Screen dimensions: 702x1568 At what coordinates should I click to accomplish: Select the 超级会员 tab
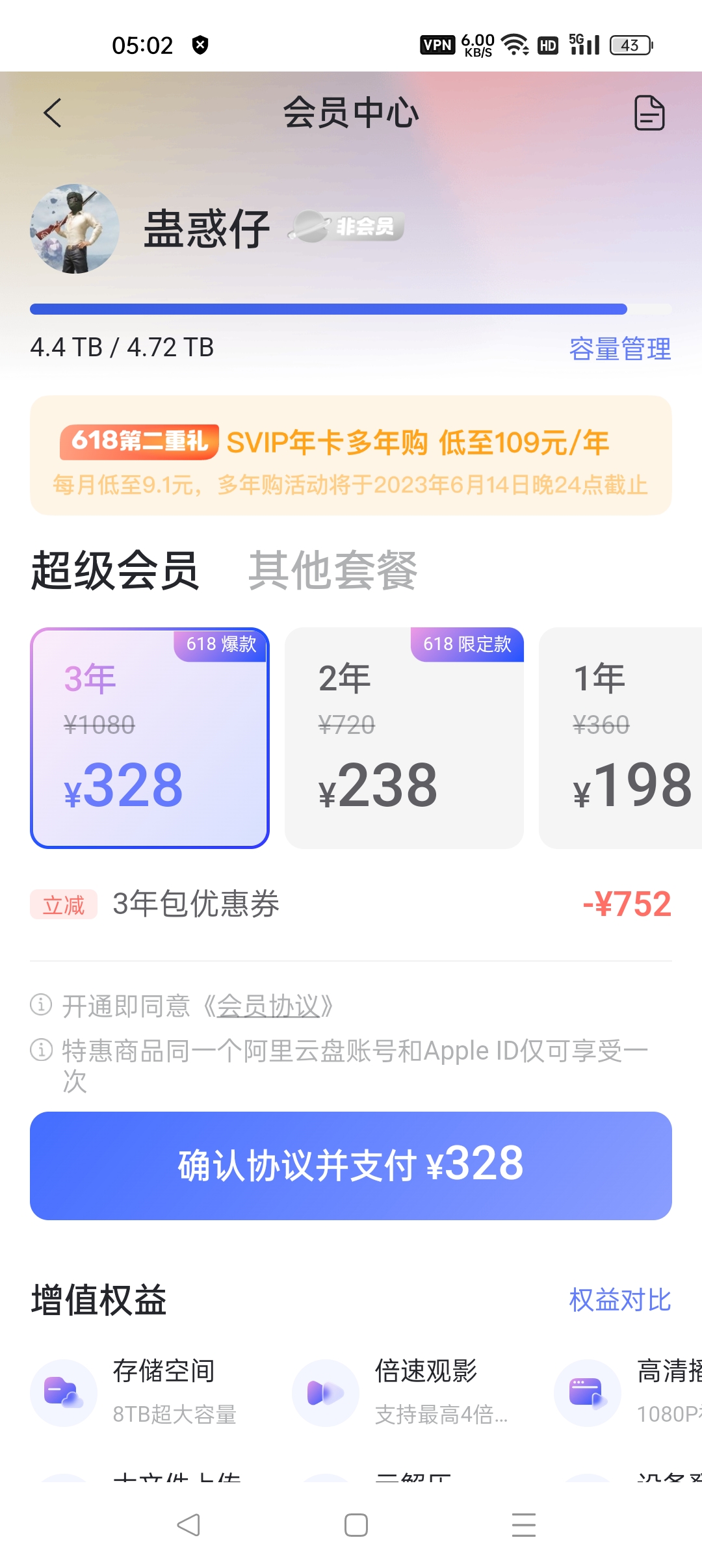(x=115, y=571)
